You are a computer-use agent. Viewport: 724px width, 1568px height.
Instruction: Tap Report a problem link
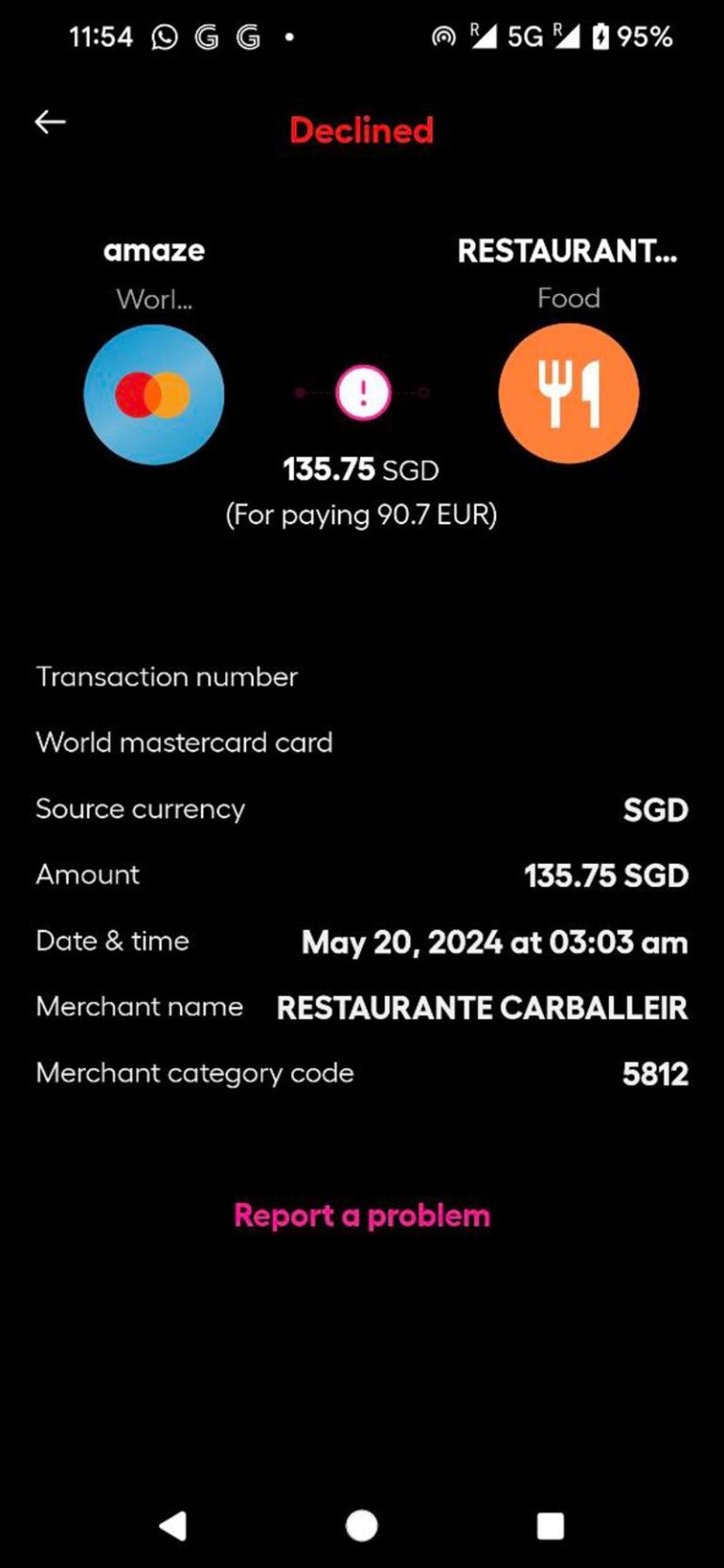click(362, 1215)
